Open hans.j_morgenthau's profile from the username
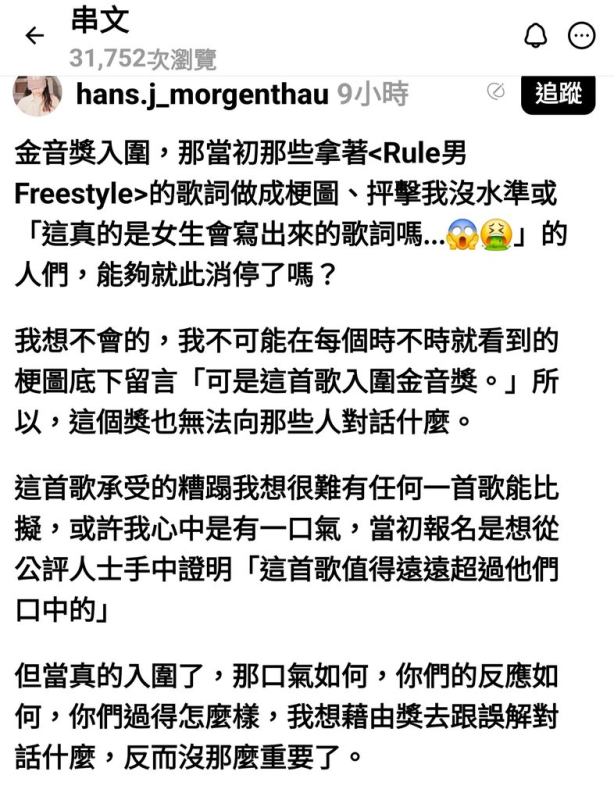Screen dimensions: 614x800 [201, 95]
